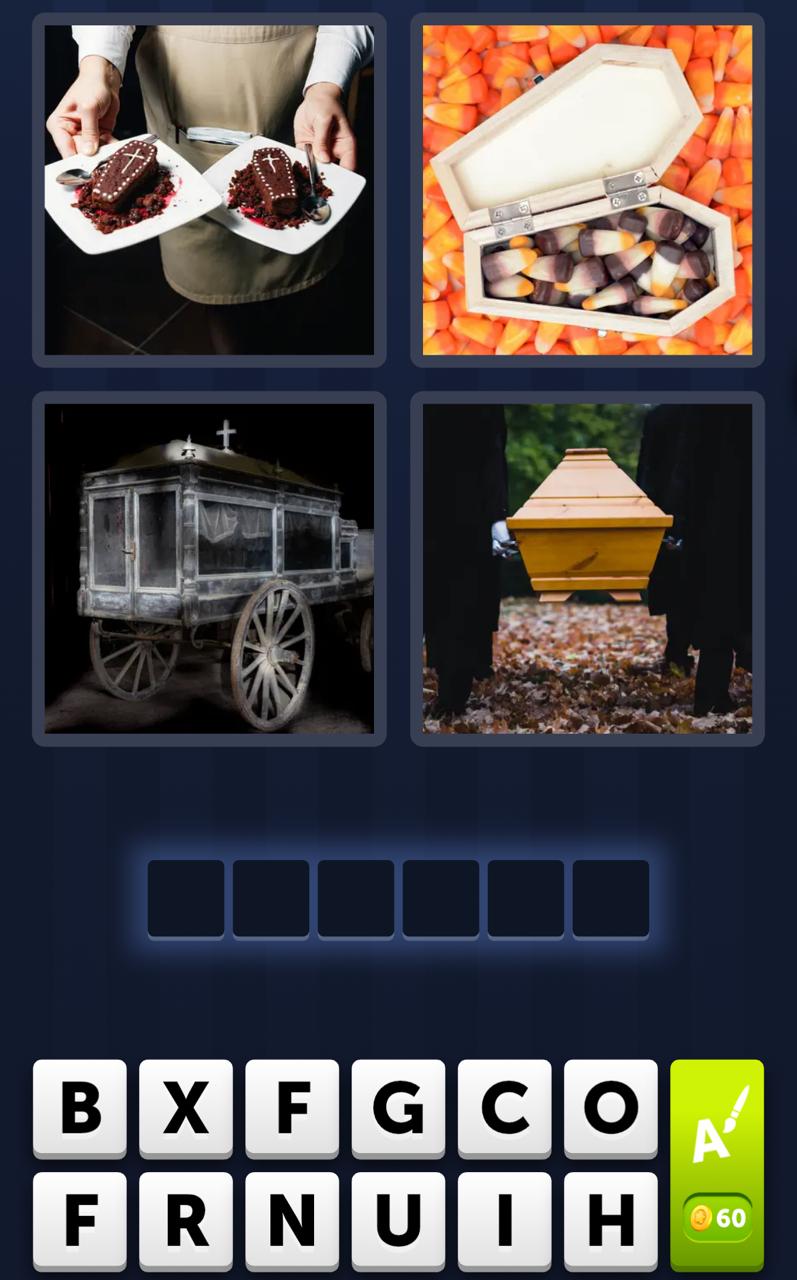Pick the letter N tile
The width and height of the screenshot is (797, 1280).
tap(292, 1220)
